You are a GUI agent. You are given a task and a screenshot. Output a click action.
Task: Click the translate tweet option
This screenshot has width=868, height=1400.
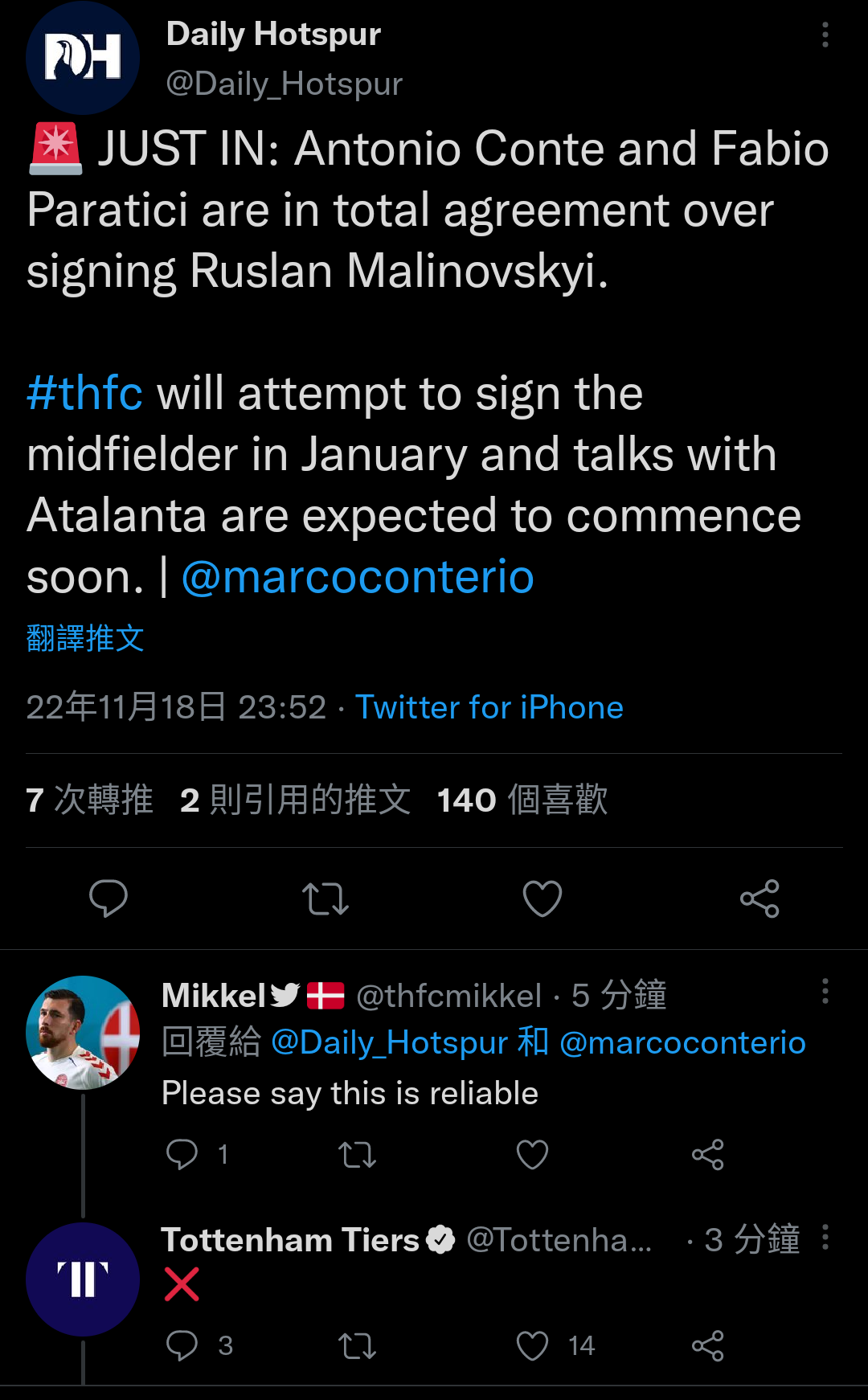coord(83,637)
